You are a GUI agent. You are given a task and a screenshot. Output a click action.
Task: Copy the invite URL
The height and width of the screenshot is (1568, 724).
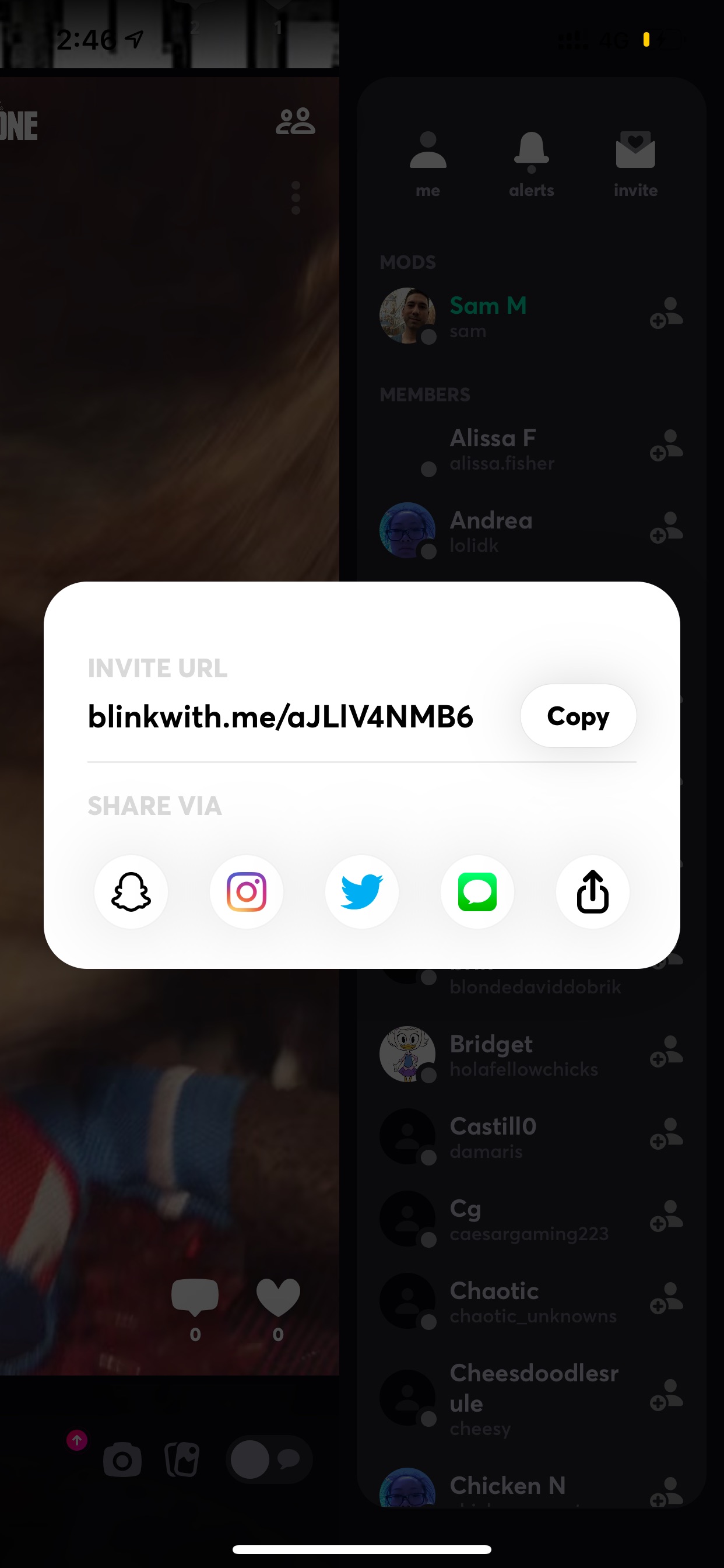(x=578, y=716)
